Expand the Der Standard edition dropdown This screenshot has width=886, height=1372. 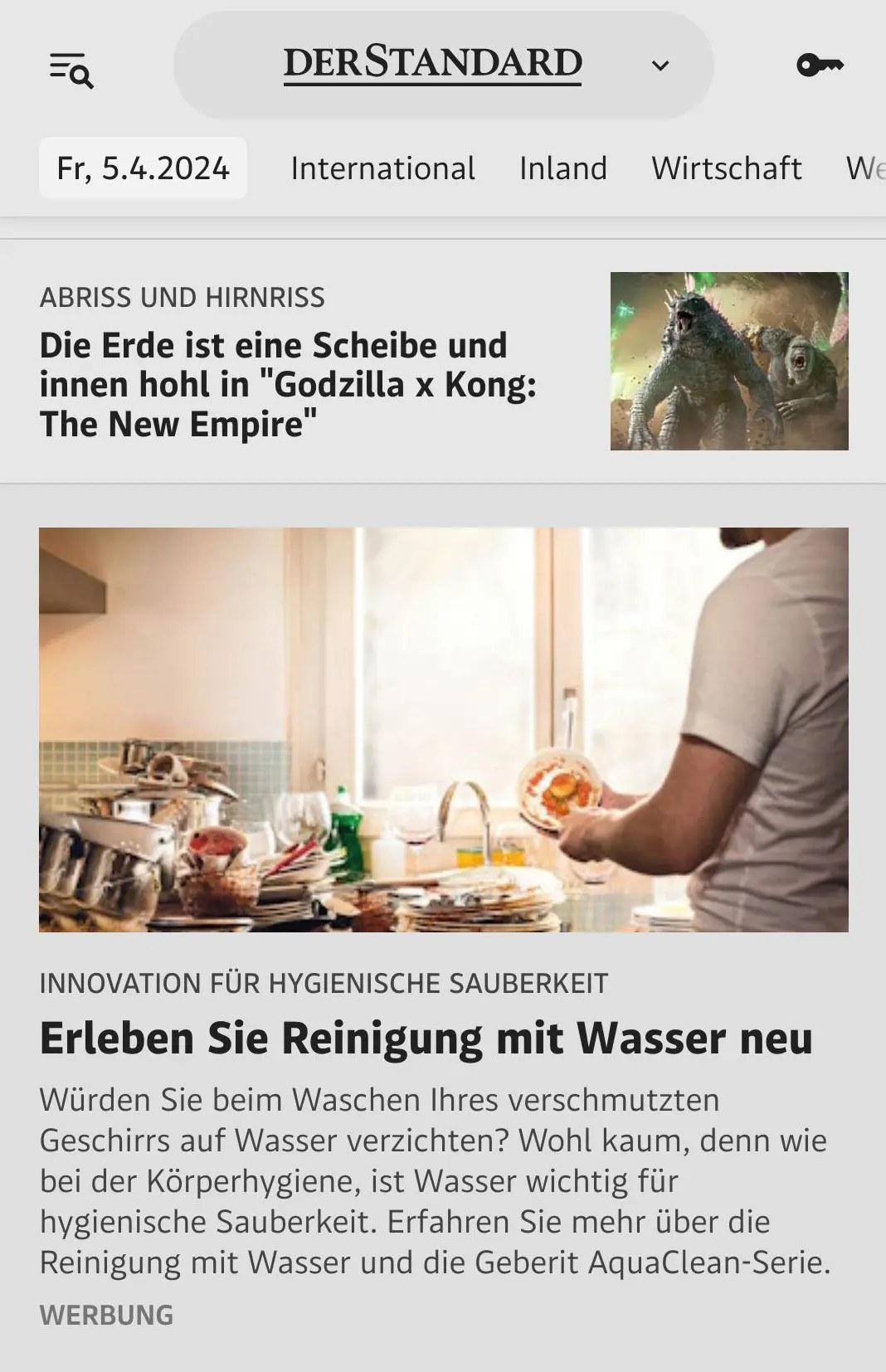(660, 66)
